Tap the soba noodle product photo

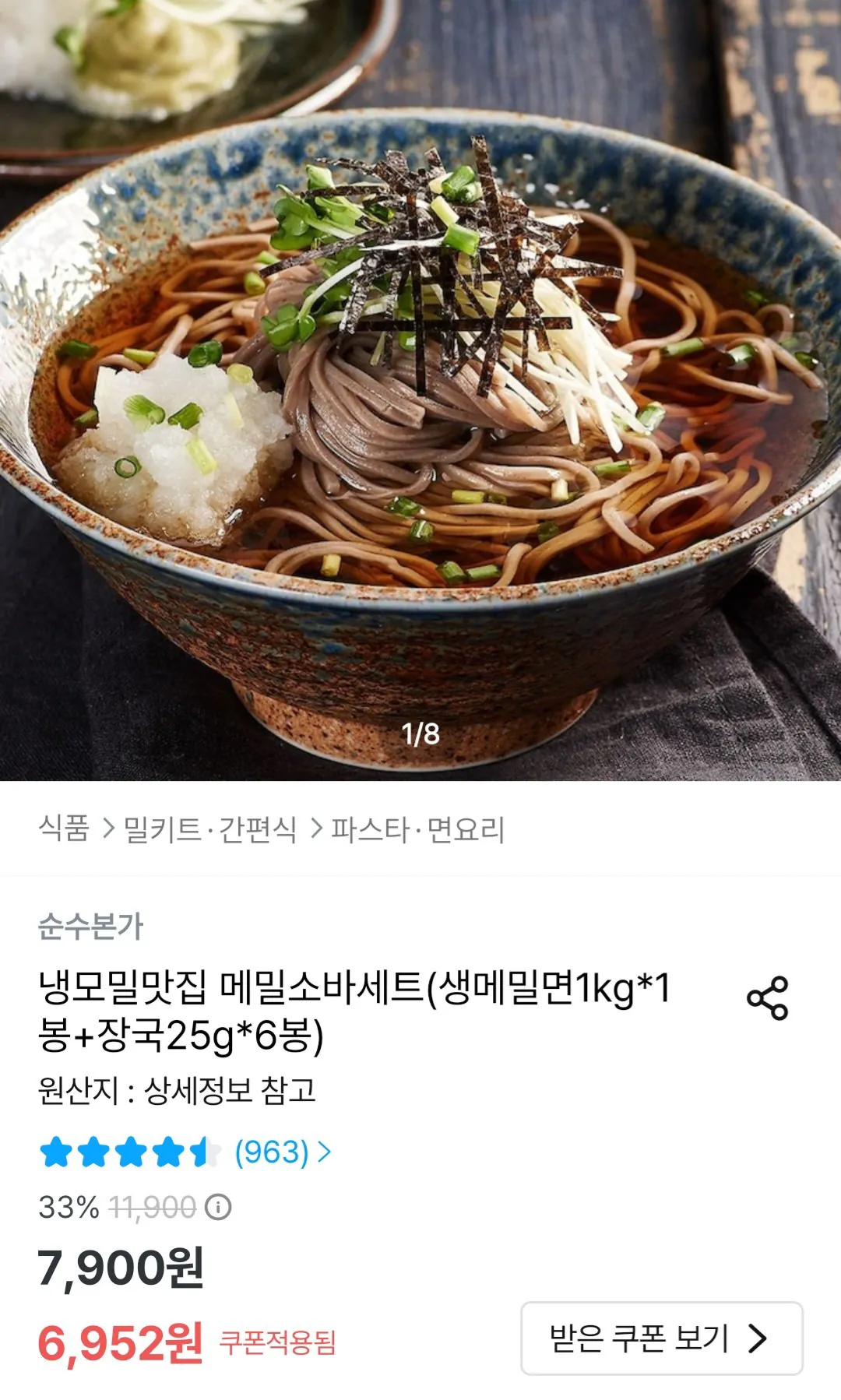(420, 389)
